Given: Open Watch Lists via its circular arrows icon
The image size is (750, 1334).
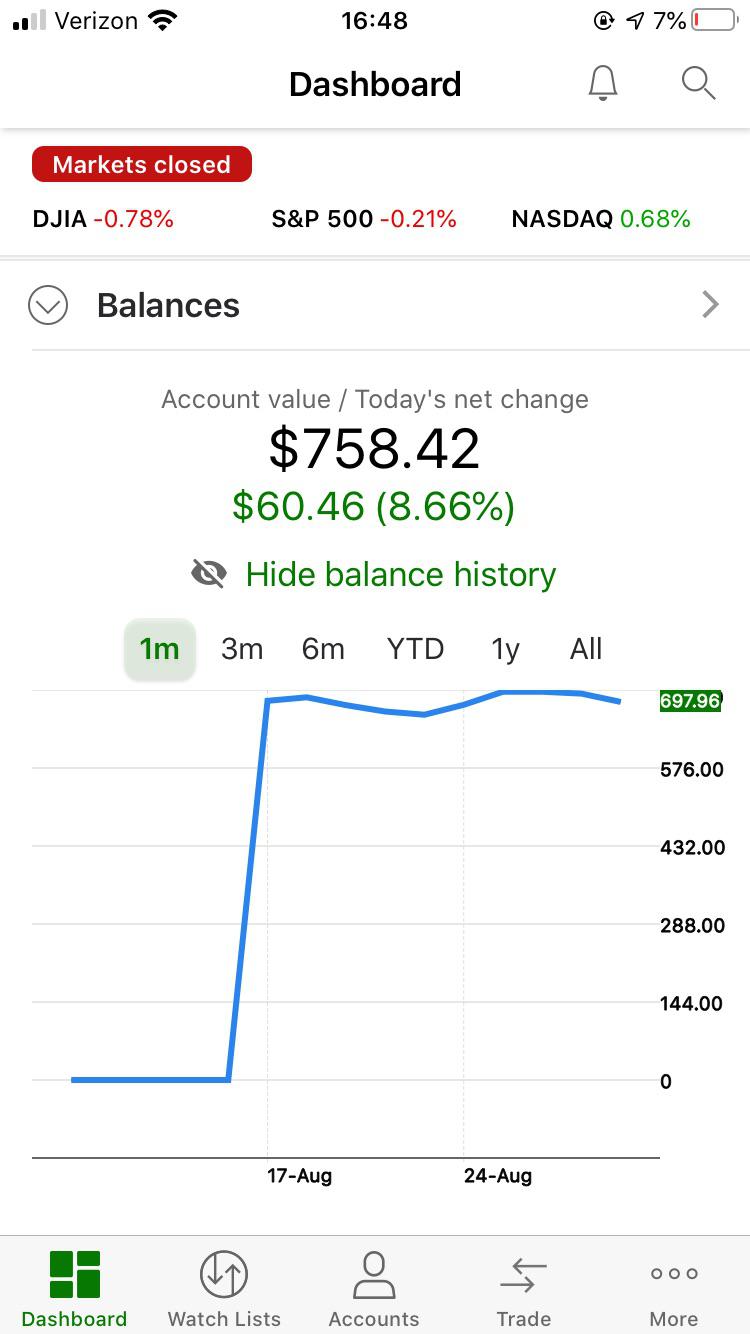Looking at the screenshot, I should pyautogui.click(x=223, y=1274).
